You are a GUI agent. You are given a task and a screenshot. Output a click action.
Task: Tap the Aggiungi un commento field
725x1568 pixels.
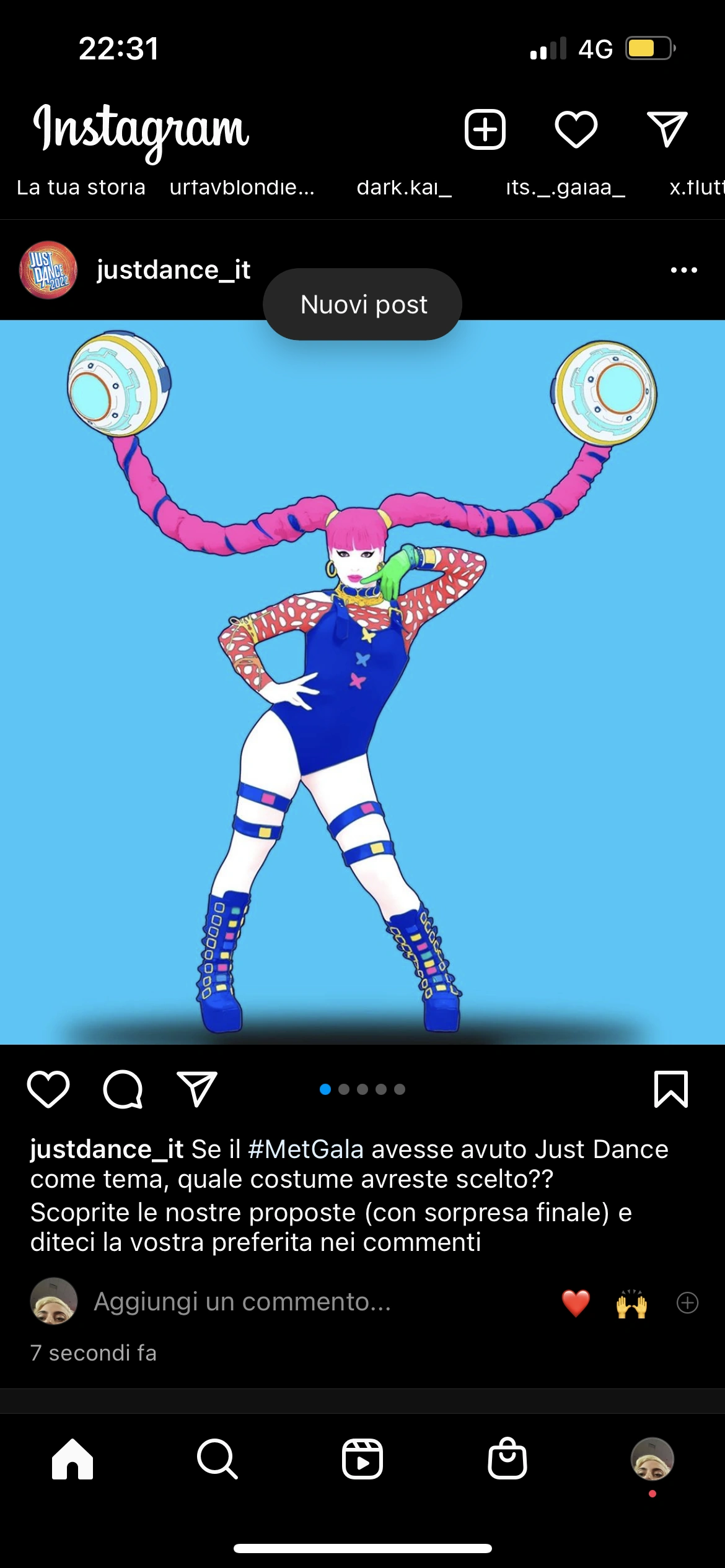coord(242,1302)
